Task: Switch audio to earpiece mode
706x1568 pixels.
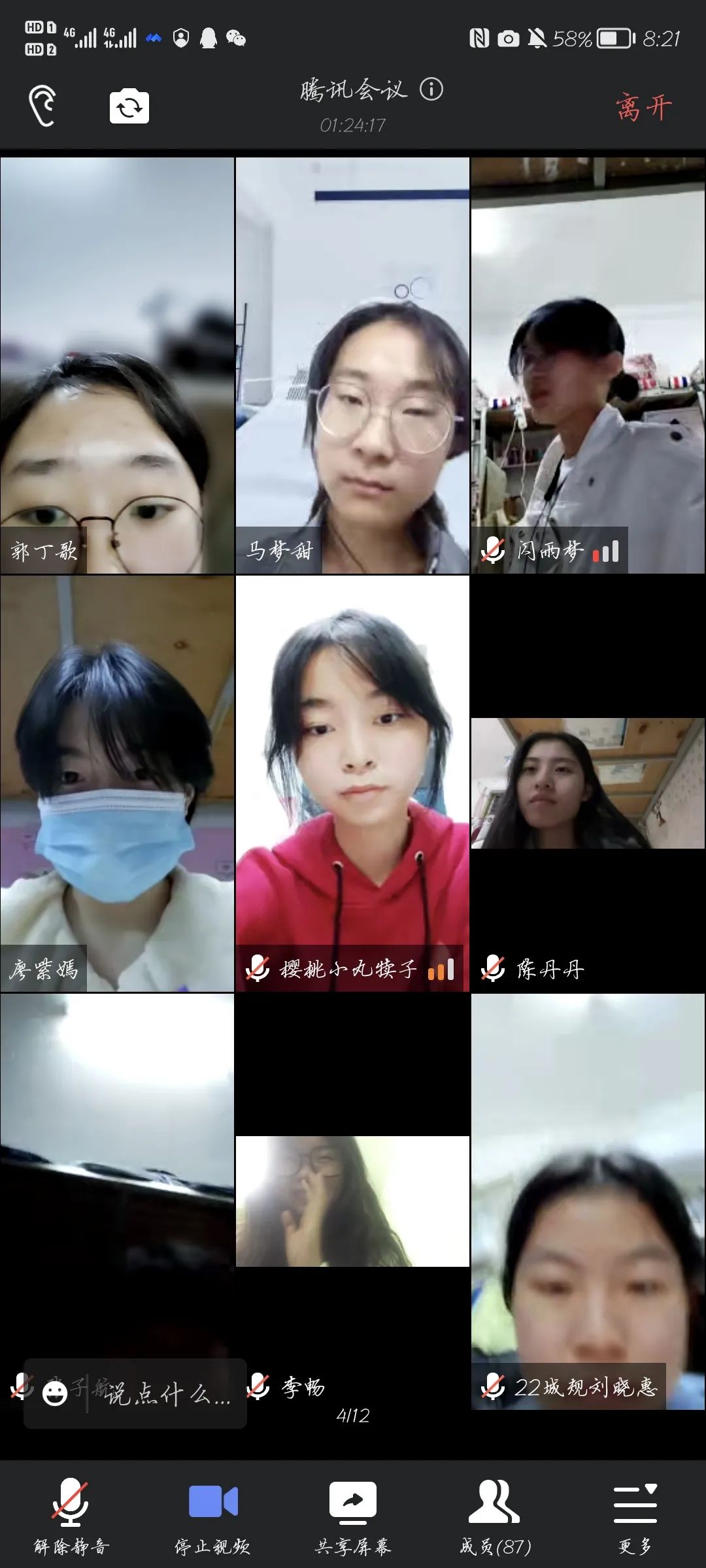Action: (x=42, y=106)
